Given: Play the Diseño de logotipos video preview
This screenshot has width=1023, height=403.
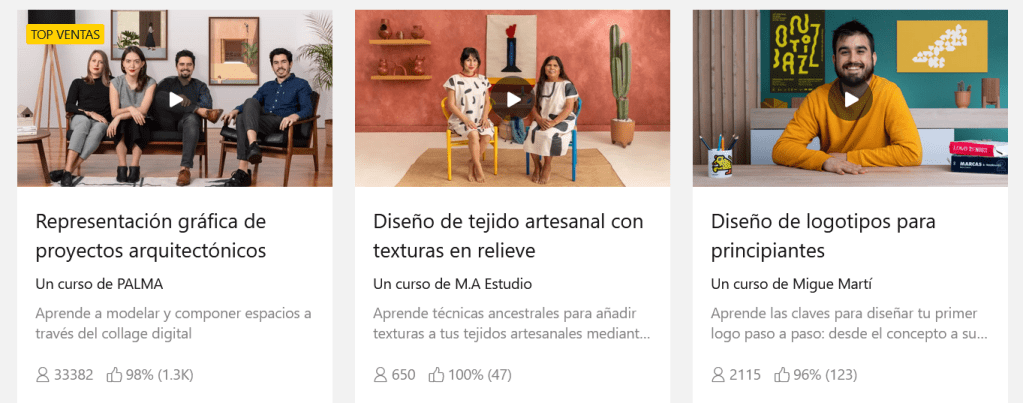Looking at the screenshot, I should (x=851, y=99).
